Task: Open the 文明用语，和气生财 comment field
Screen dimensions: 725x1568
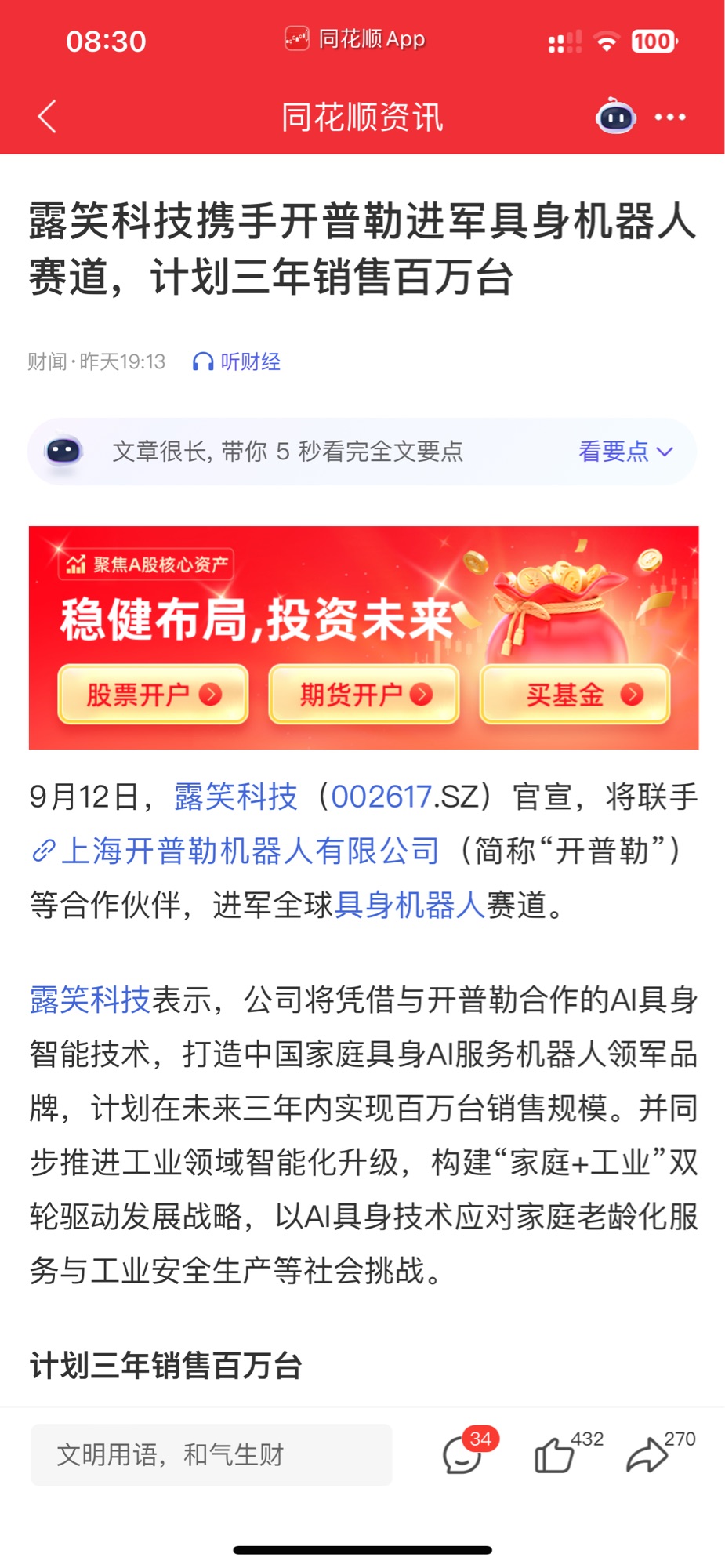Action: [x=212, y=1454]
